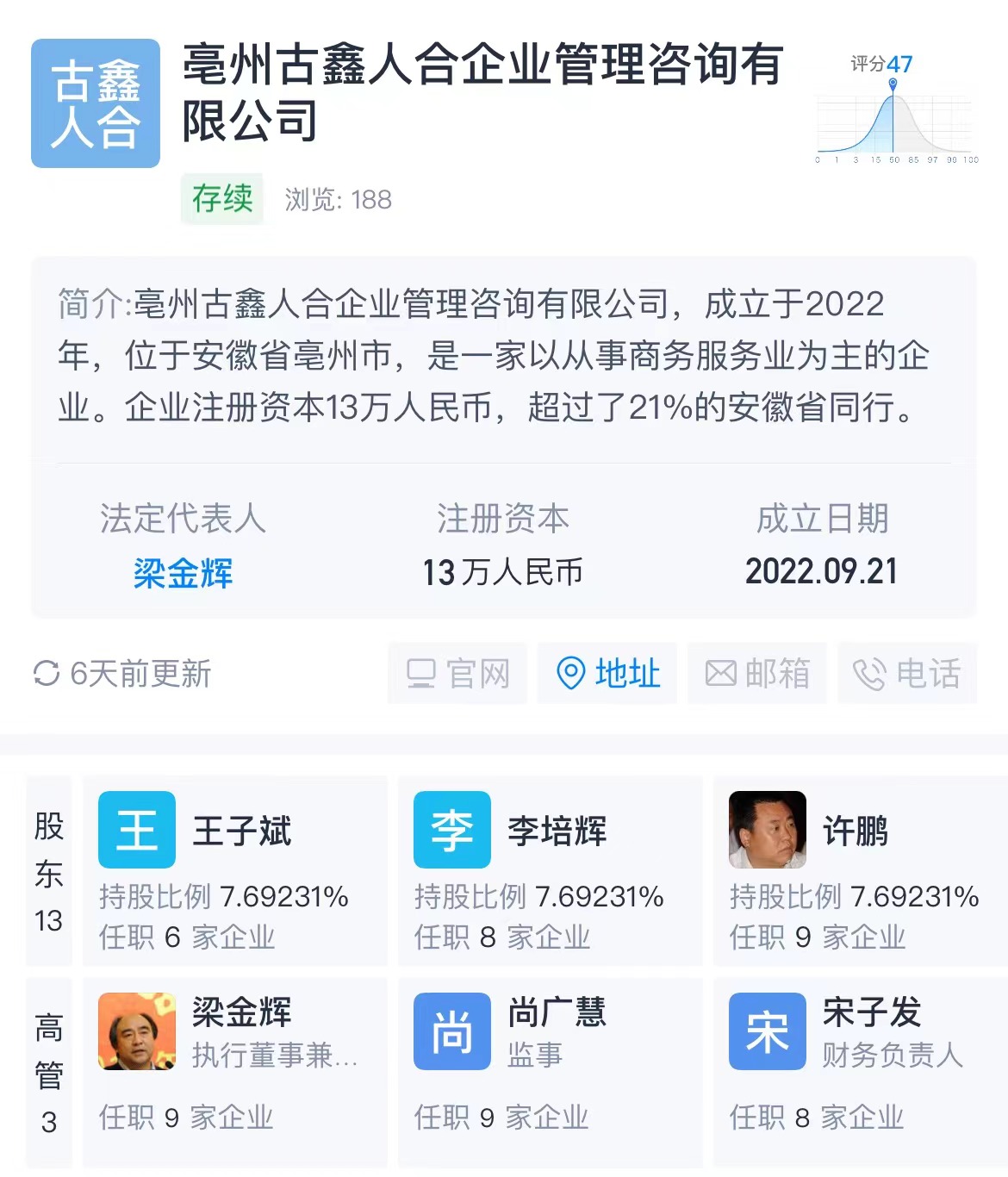View all 3 executives via 高管 label

(49, 1073)
